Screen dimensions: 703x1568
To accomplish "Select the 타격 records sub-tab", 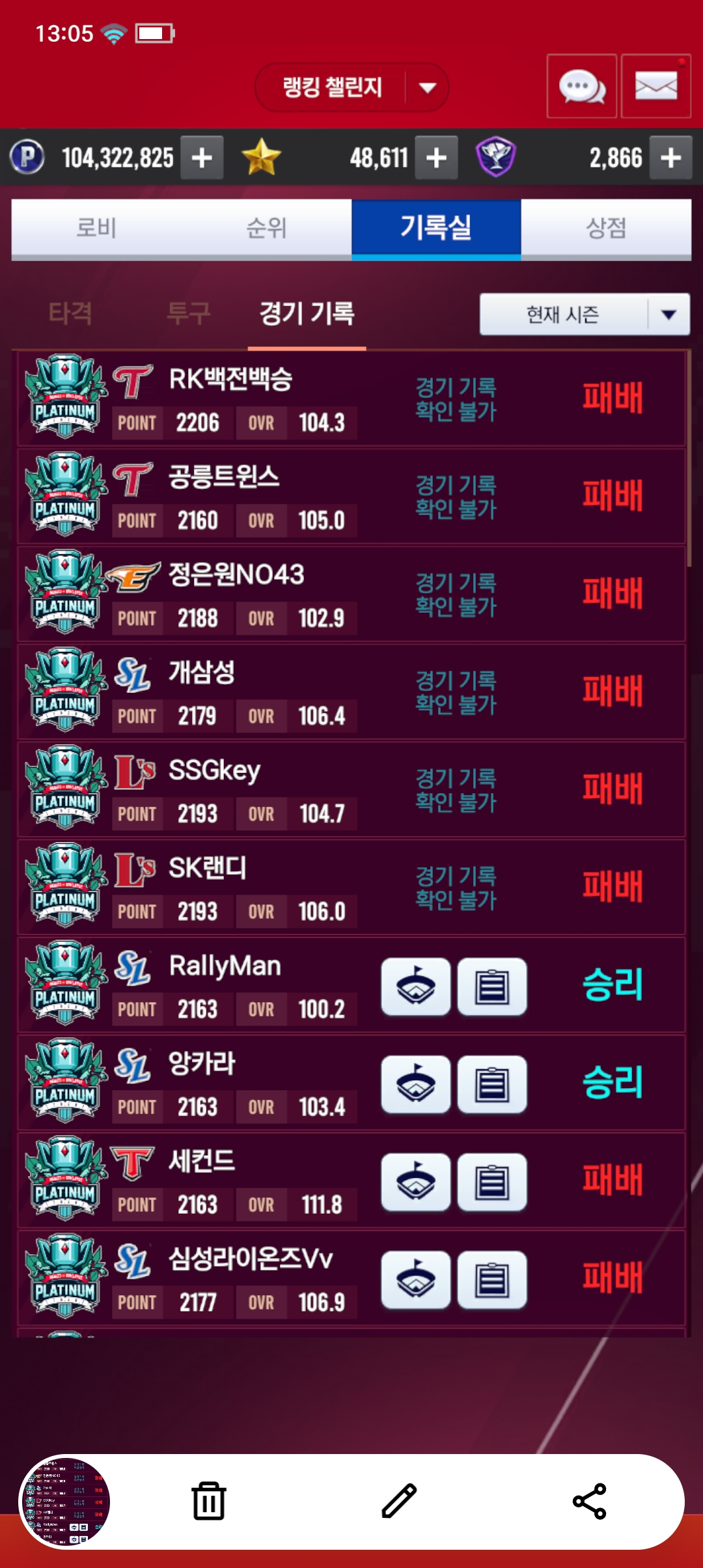I will 70,314.
